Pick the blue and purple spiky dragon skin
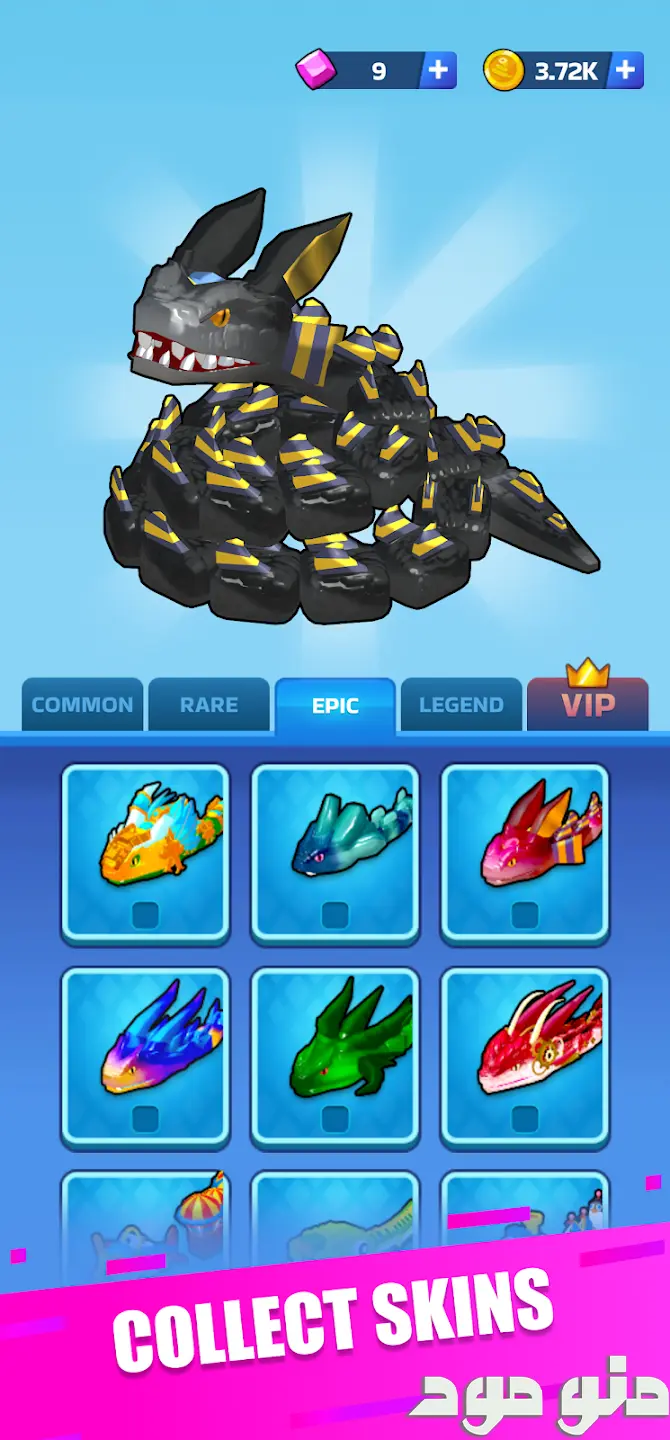The width and height of the screenshot is (670, 1440). click(146, 1058)
